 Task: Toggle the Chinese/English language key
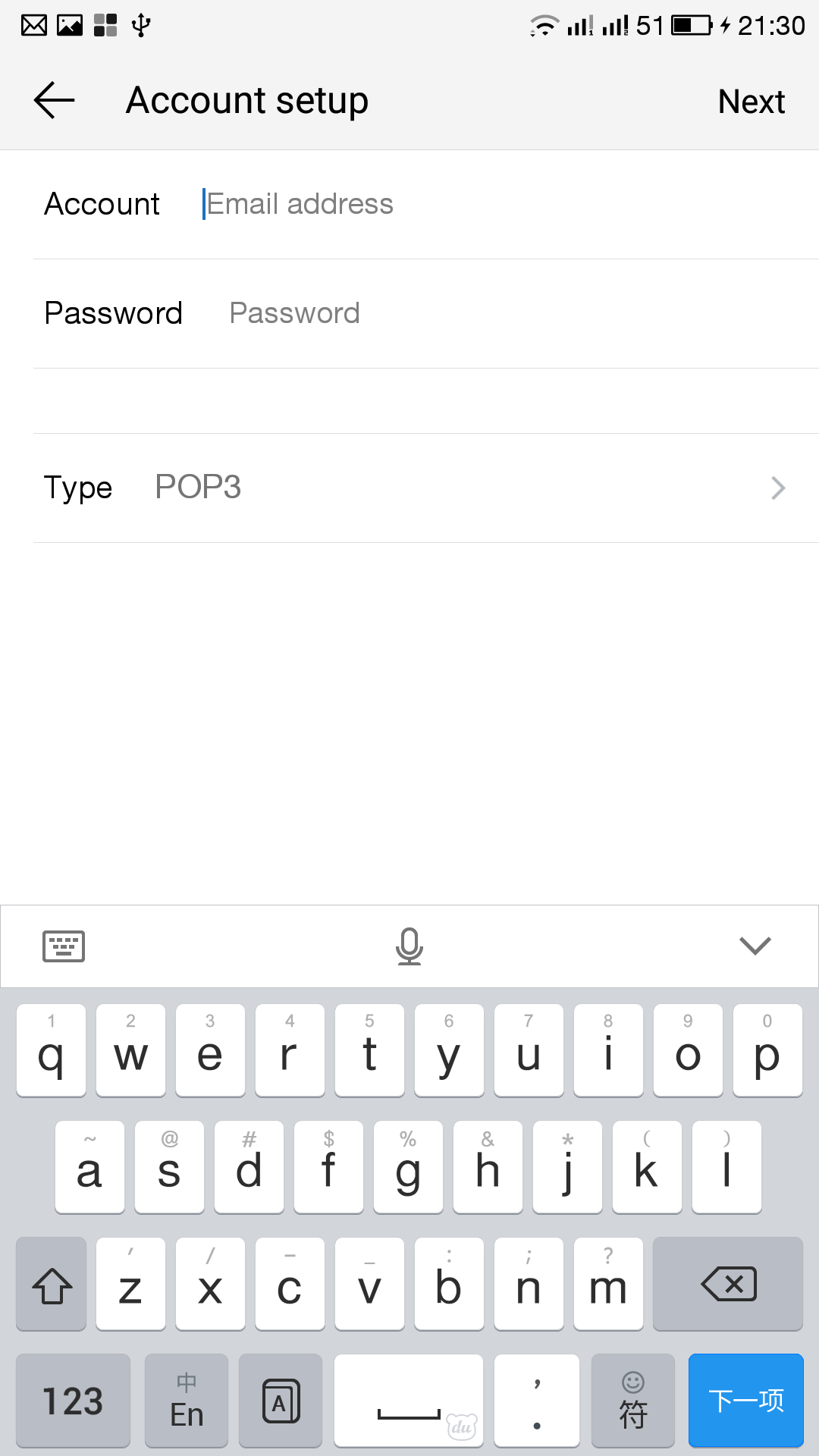click(x=187, y=1400)
